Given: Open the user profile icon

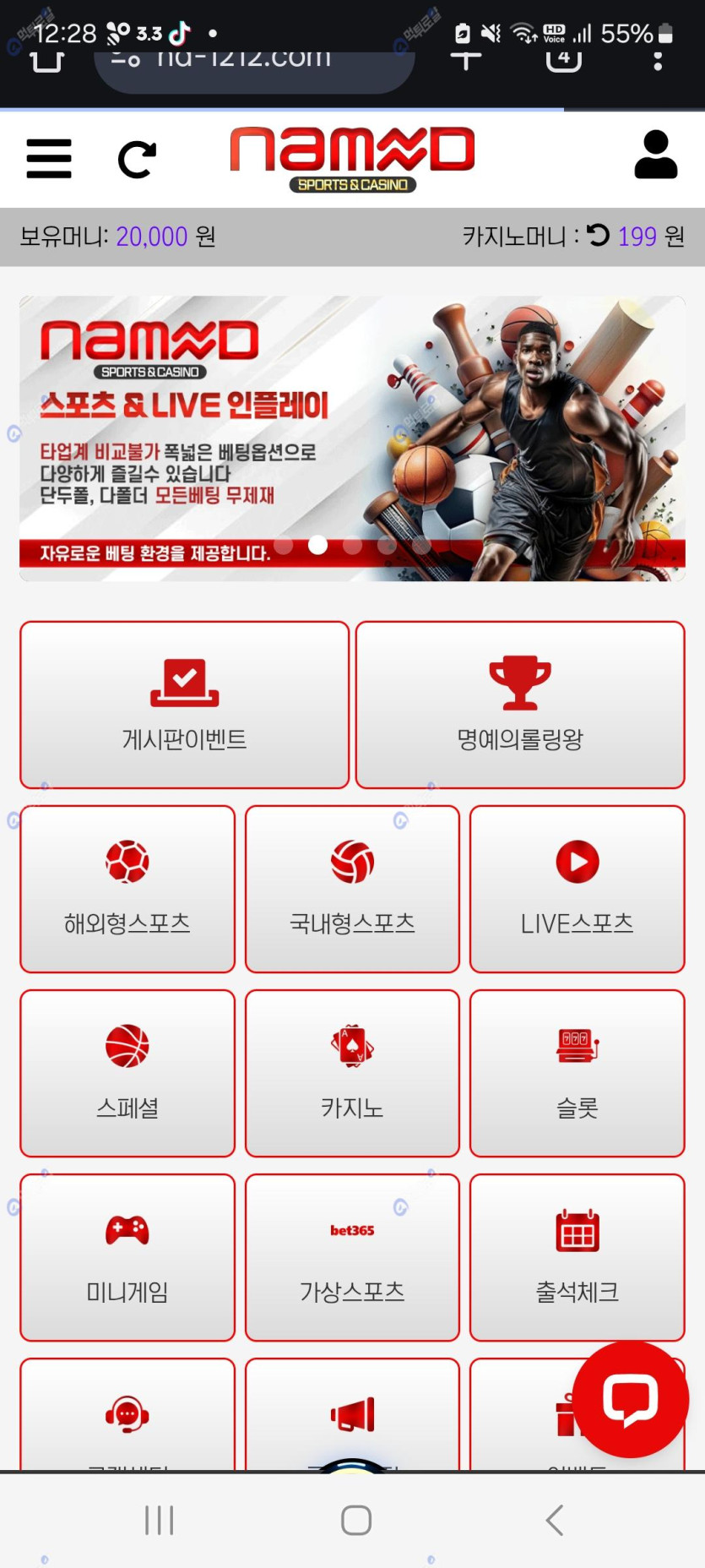Looking at the screenshot, I should click(655, 155).
